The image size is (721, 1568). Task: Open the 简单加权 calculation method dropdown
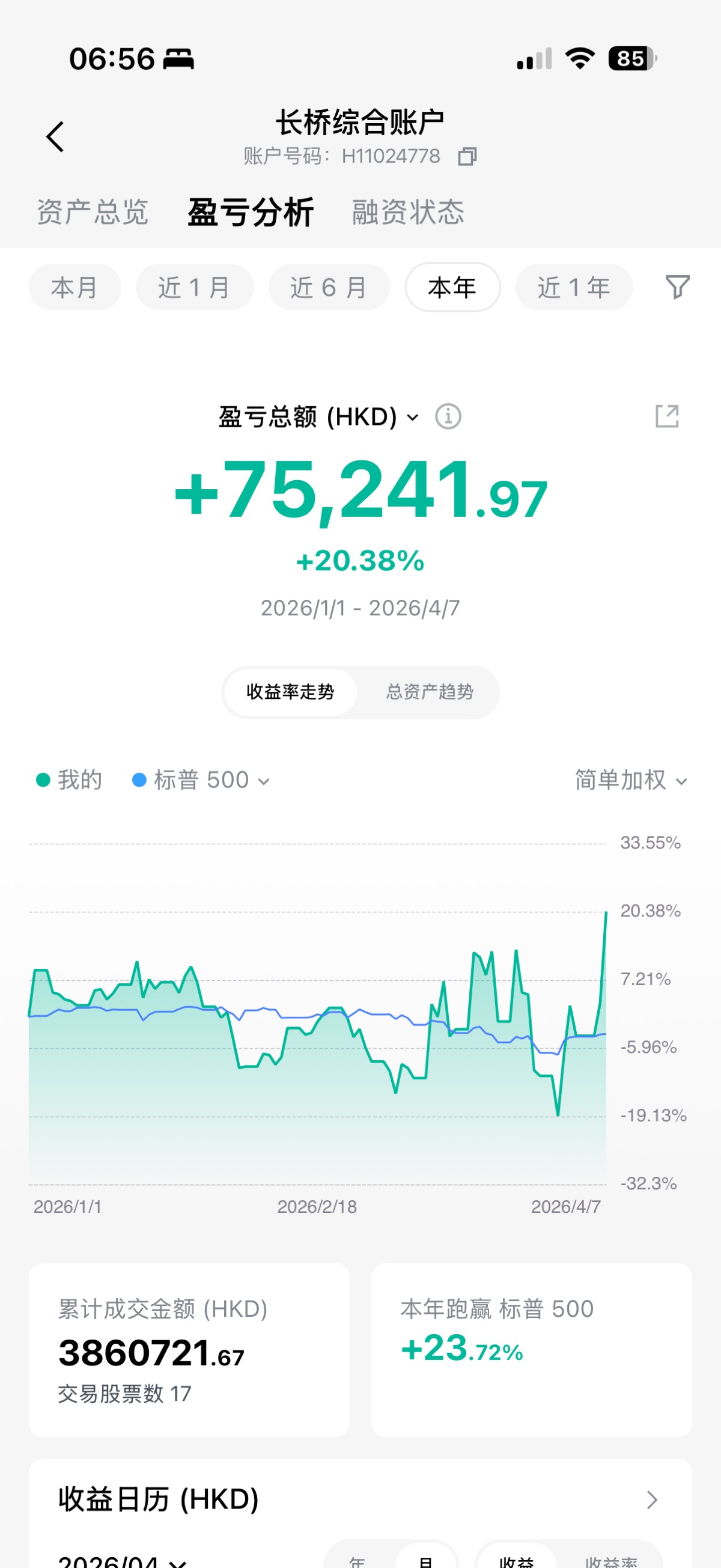tap(630, 780)
